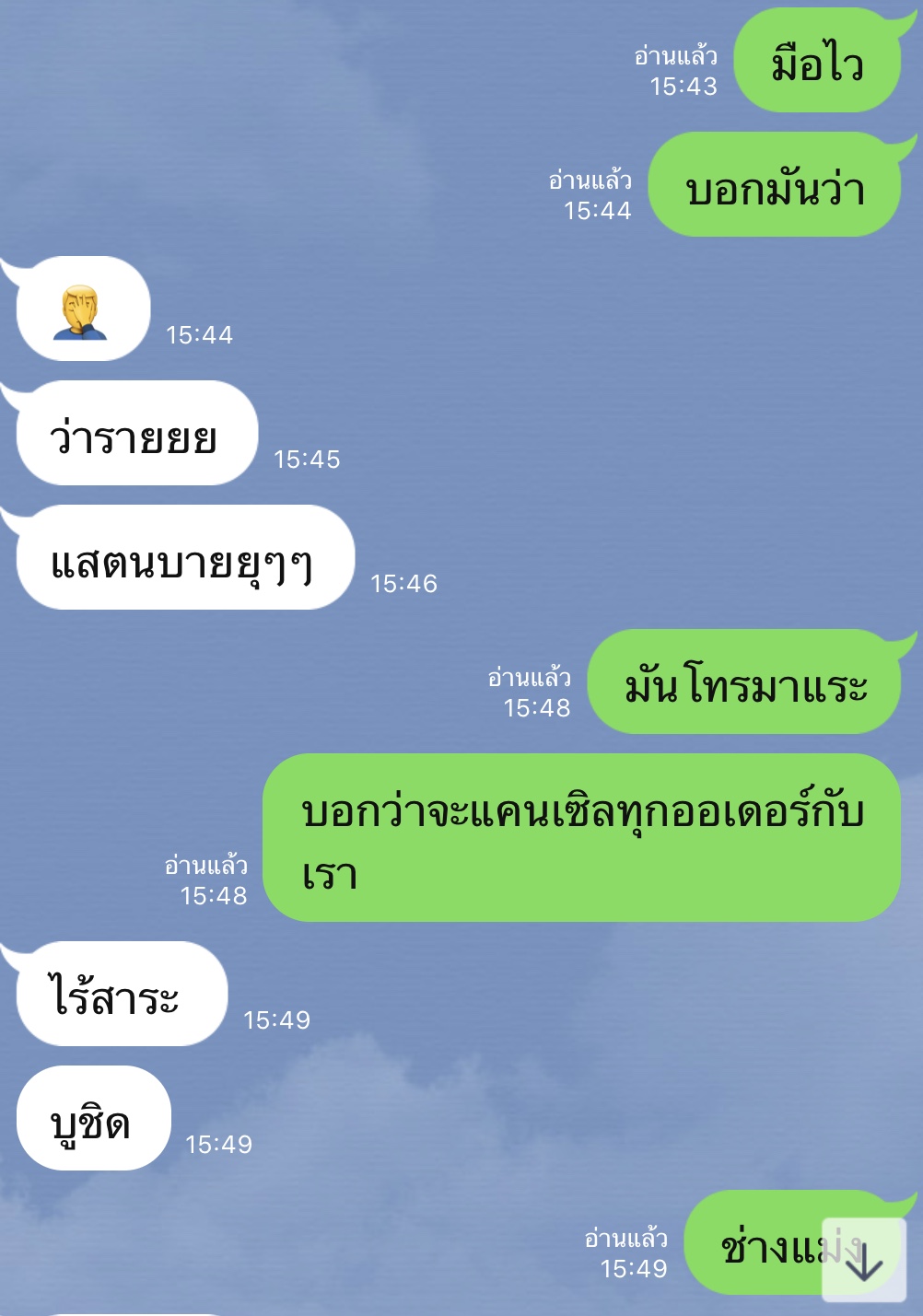Jump to the latest message with the down arrow
This screenshot has height=1316, width=923.
(x=863, y=1260)
